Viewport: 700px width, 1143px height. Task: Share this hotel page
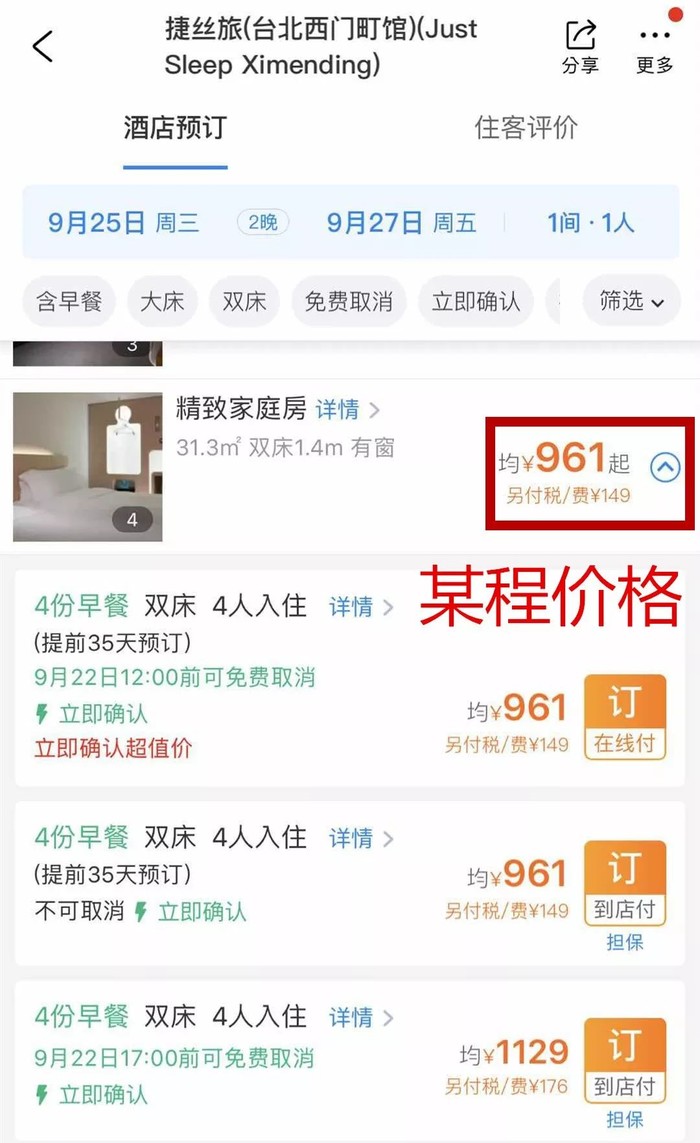pos(580,46)
